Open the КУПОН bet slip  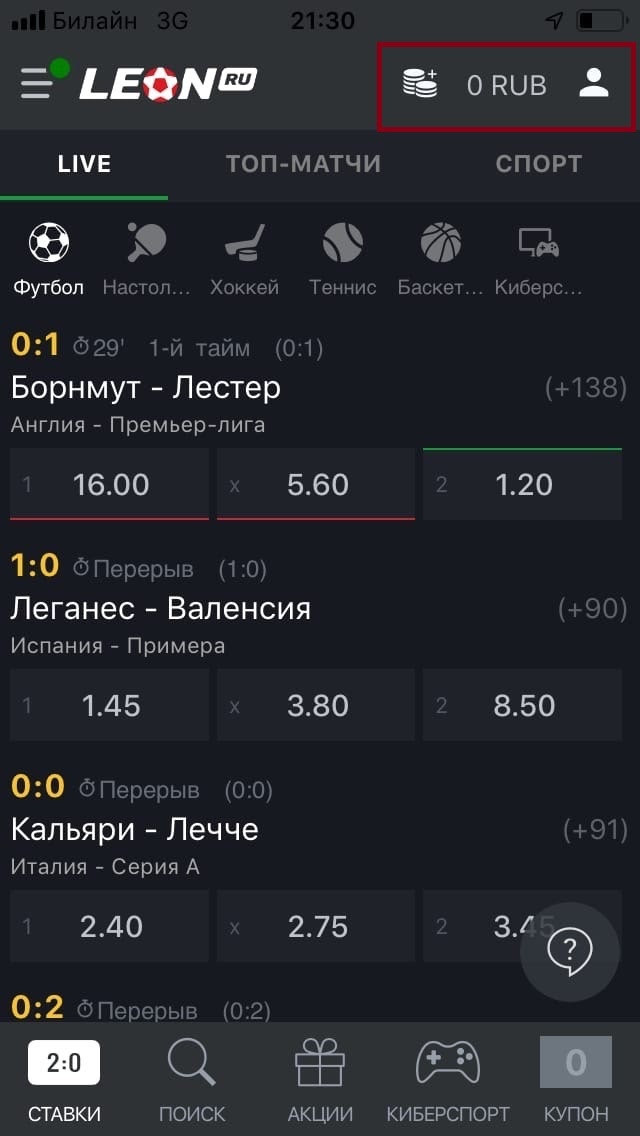tap(576, 1080)
